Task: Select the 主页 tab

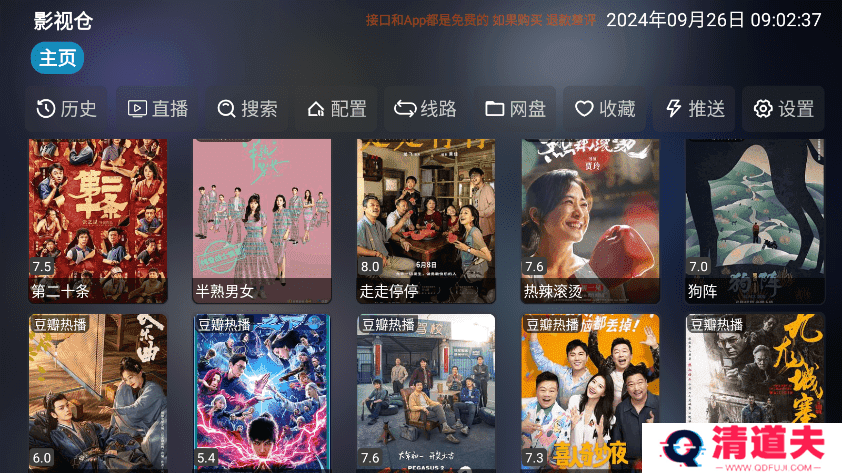Action: coord(57,58)
